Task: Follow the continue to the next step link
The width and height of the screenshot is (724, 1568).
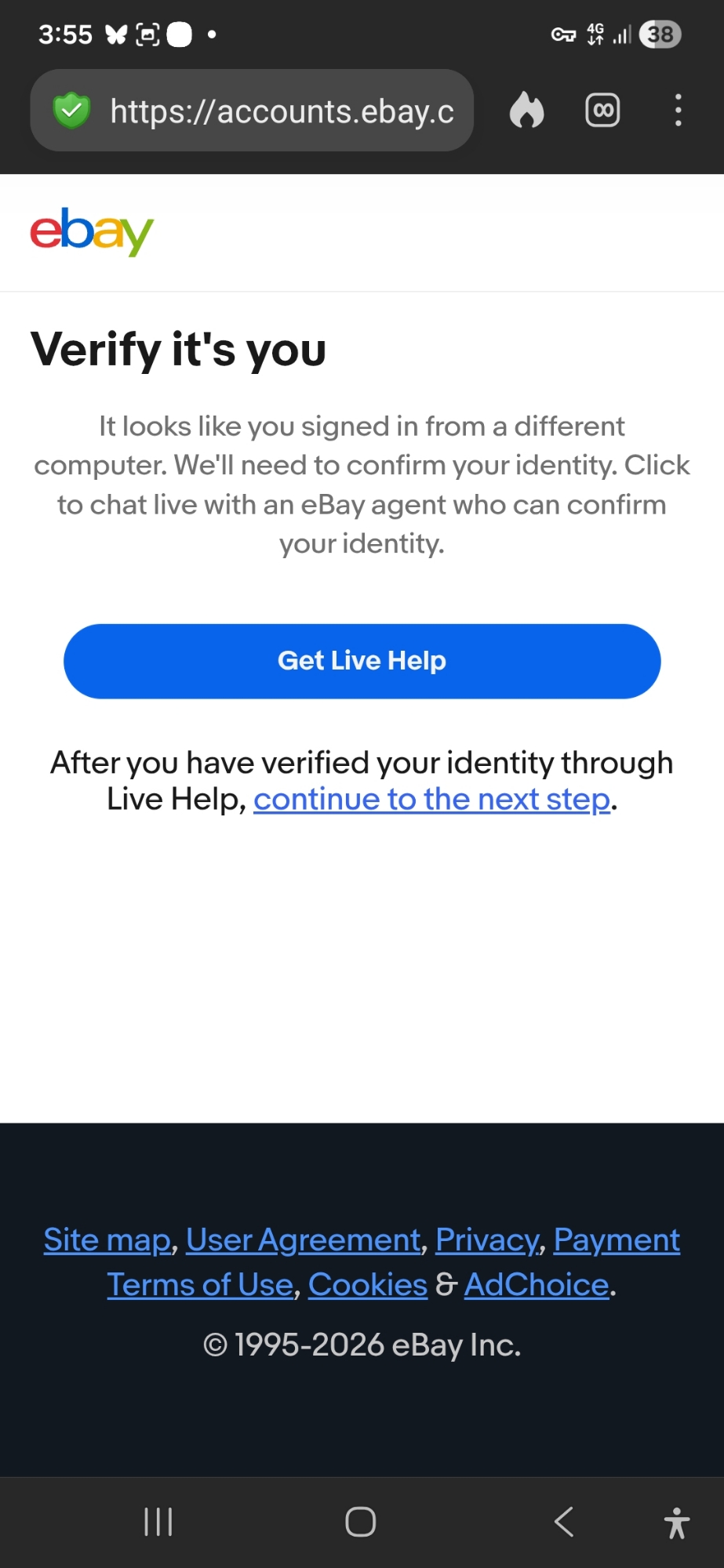Action: (x=431, y=800)
